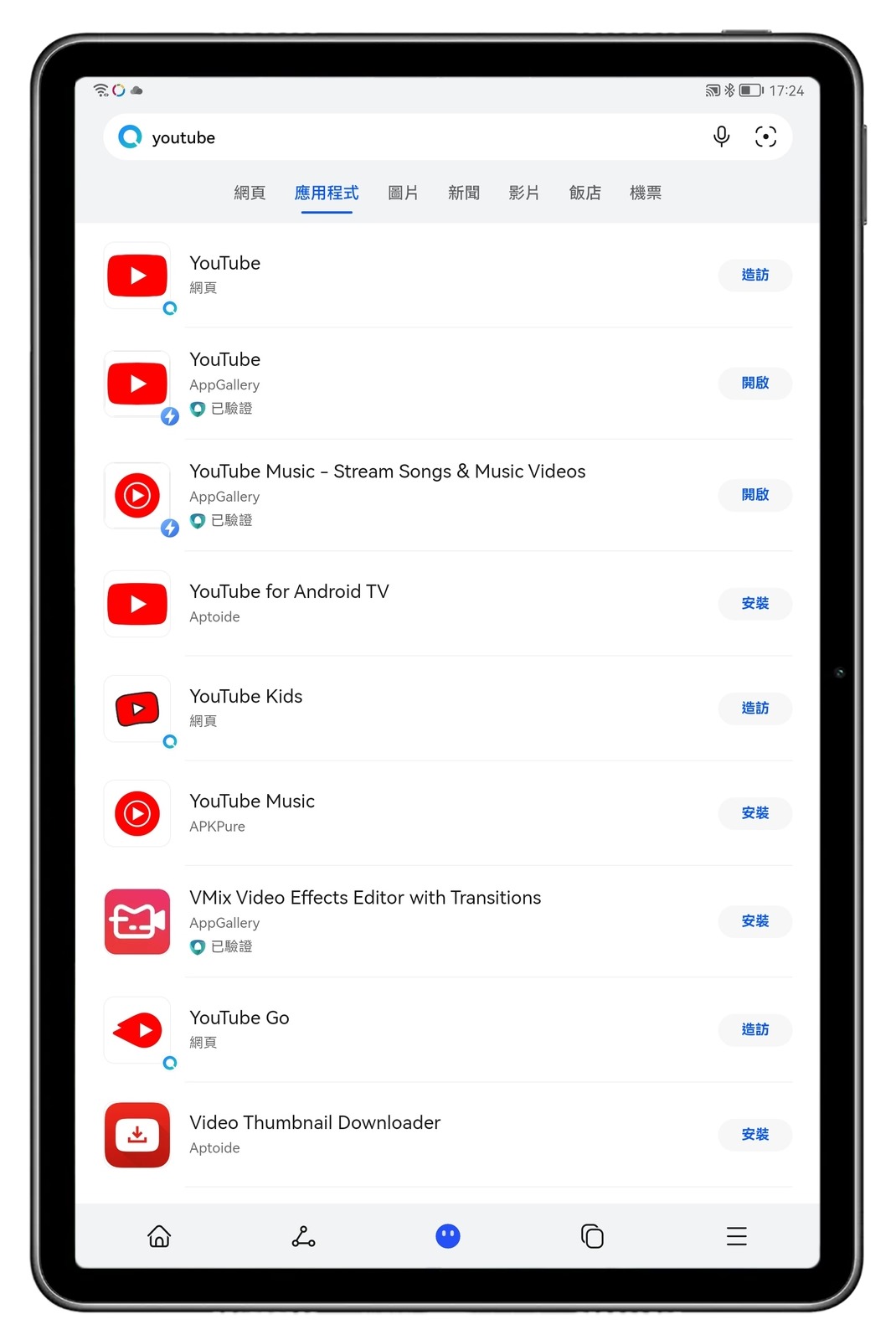The image size is (896, 1340).
Task: Select the 機票 tab
Action: 646,193
